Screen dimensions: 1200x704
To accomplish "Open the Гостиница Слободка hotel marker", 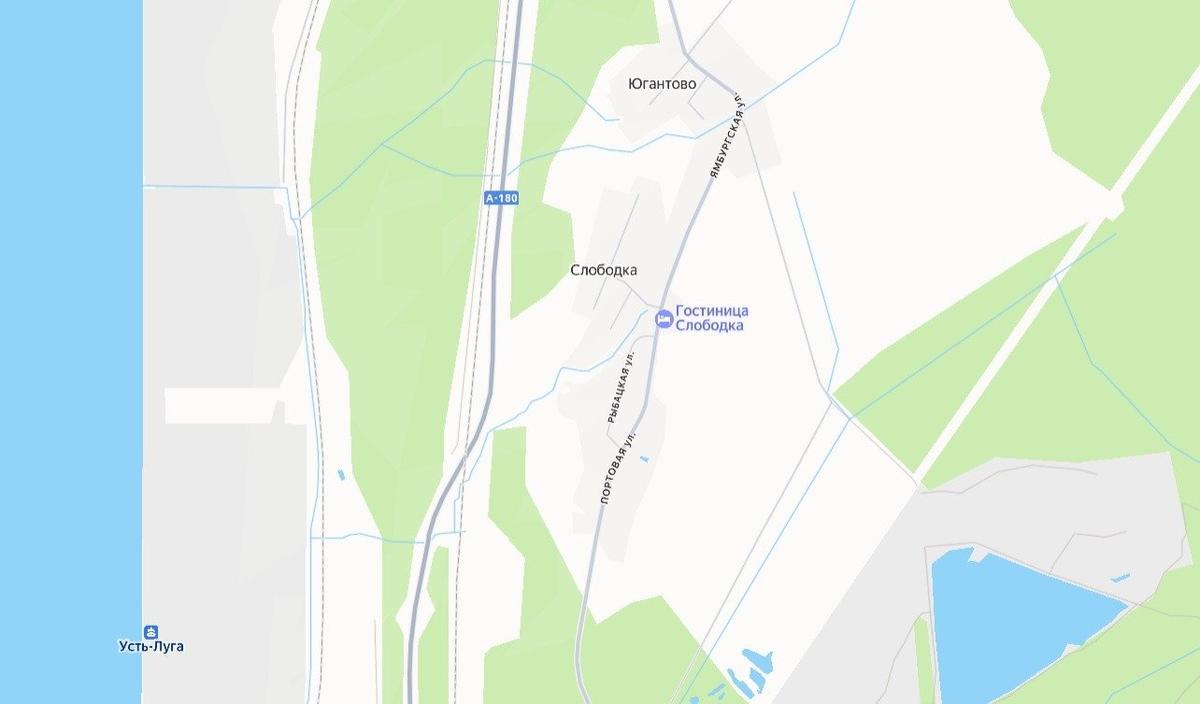I will coord(663,319).
